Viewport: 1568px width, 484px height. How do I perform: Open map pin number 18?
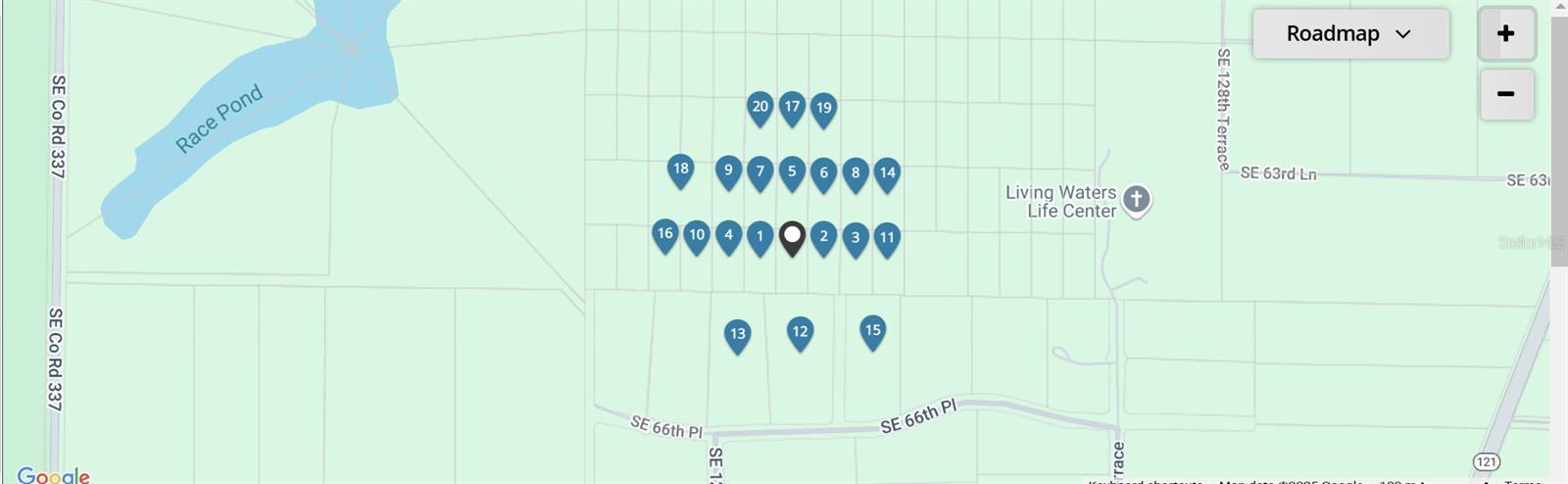click(x=680, y=169)
